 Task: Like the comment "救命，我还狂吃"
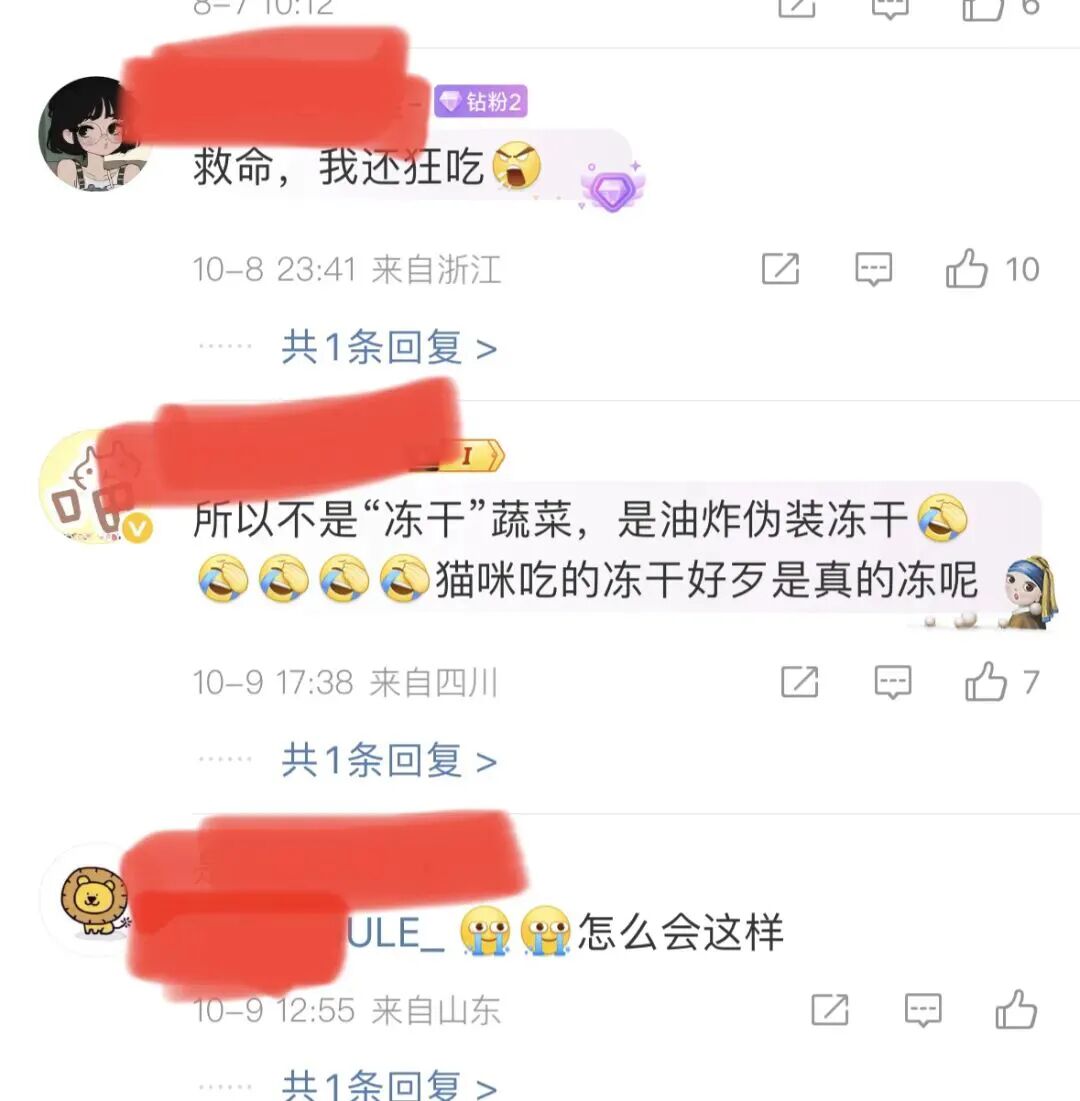[966, 270]
